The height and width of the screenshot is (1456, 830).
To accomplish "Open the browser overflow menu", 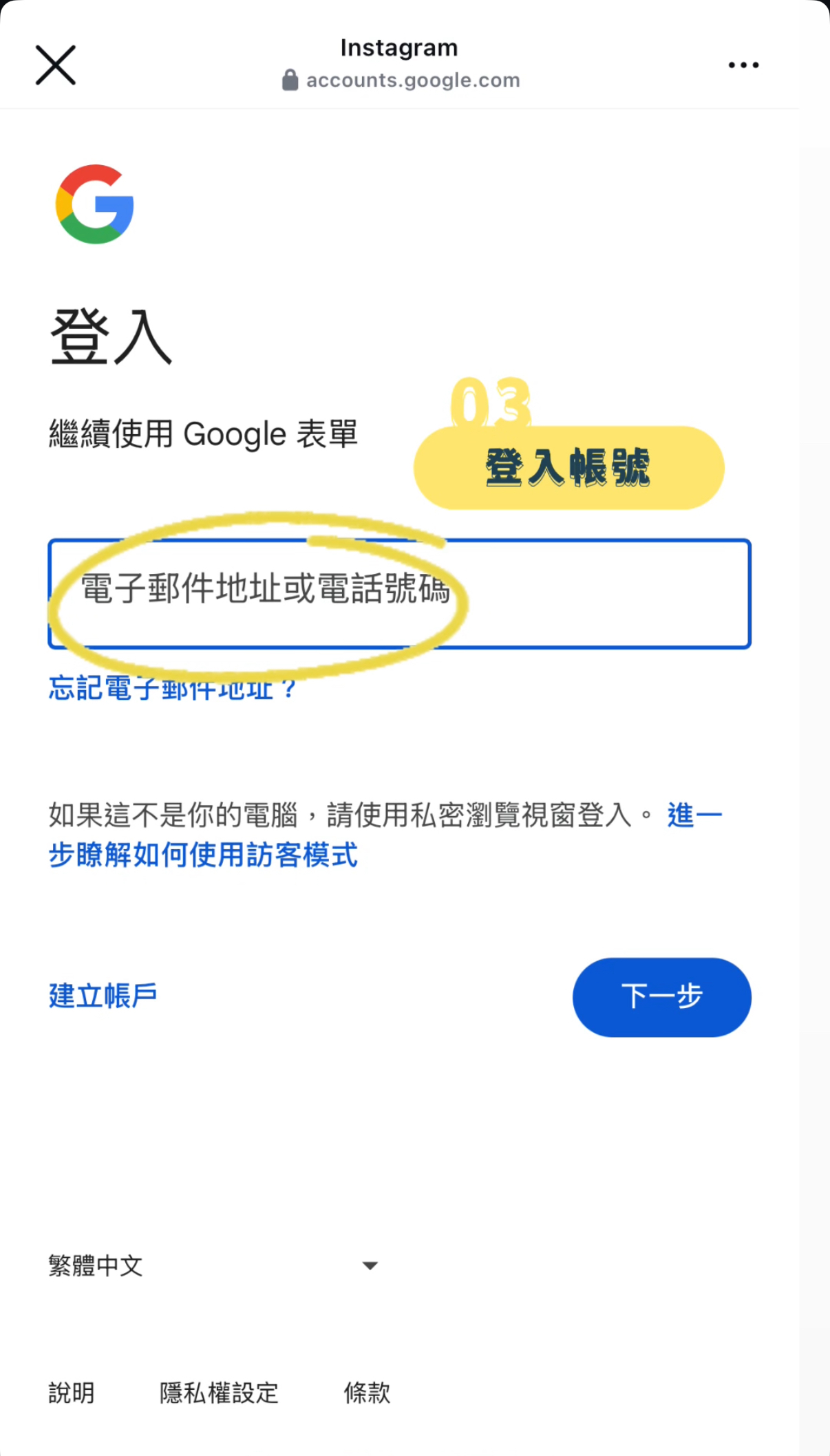I will pyautogui.click(x=743, y=65).
